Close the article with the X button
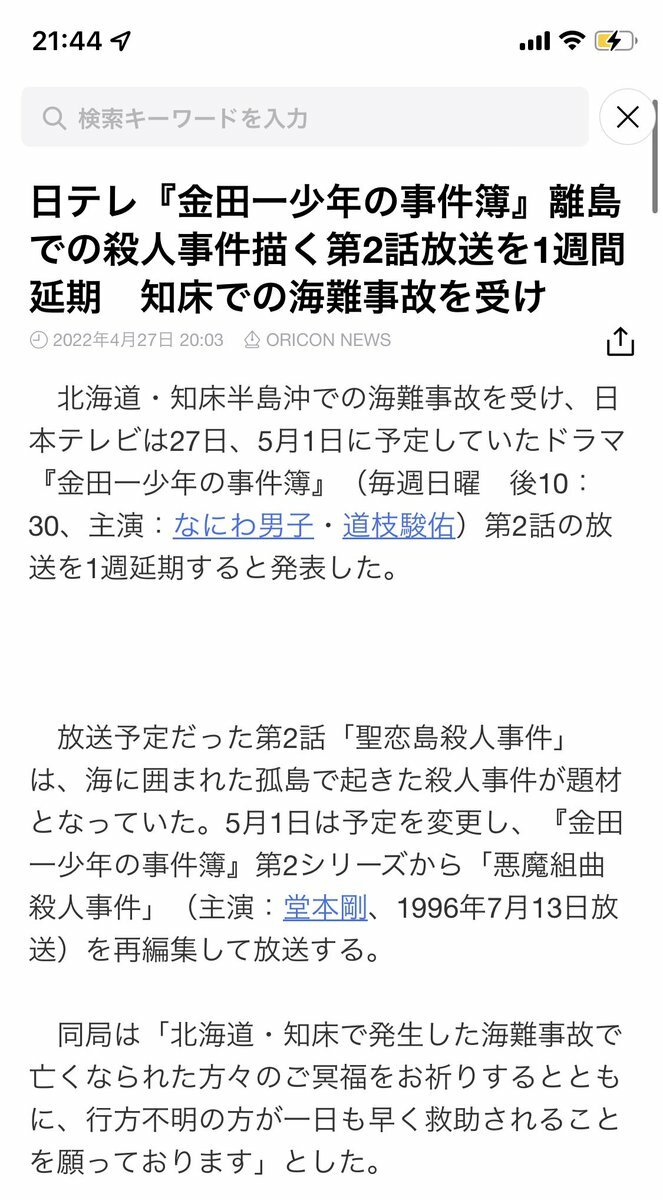The width and height of the screenshot is (663, 1200). pyautogui.click(x=627, y=118)
